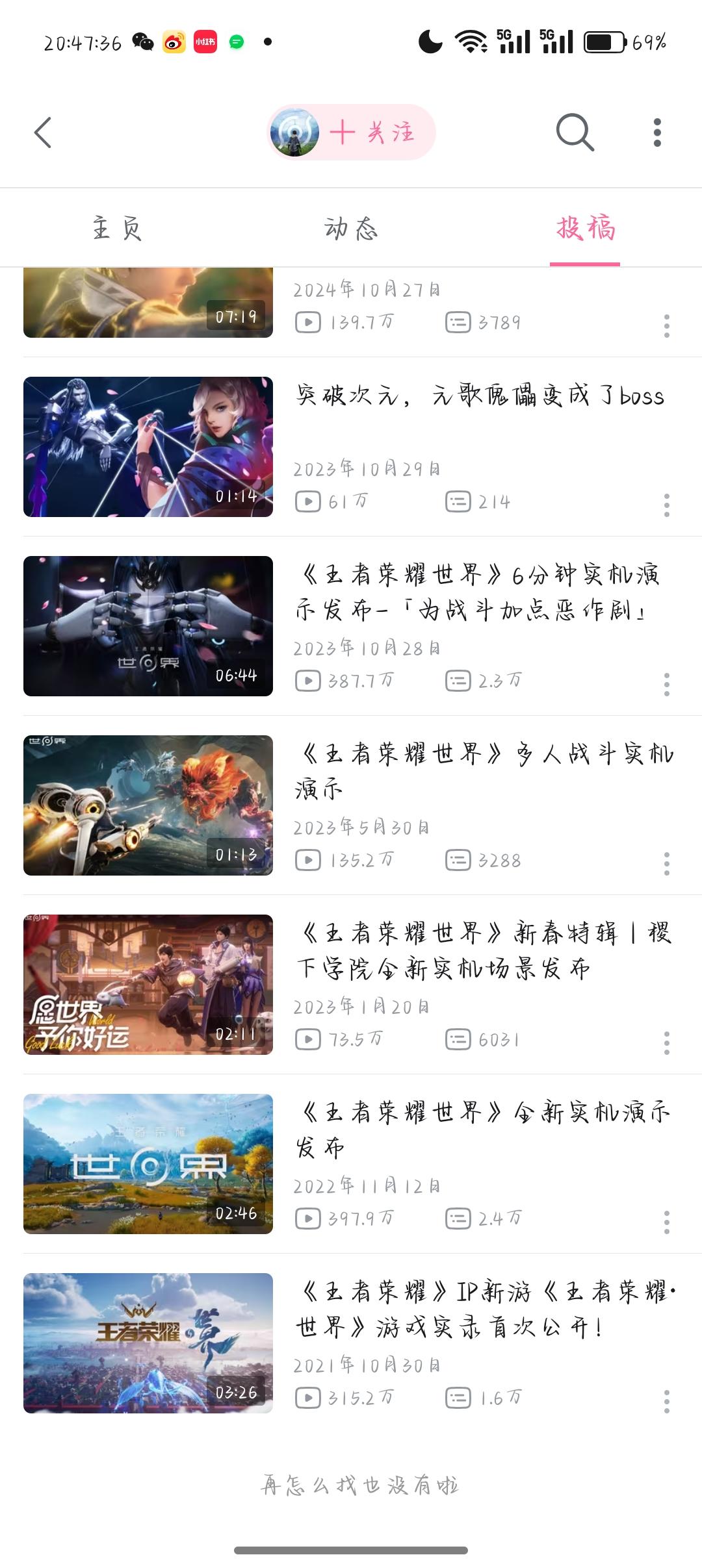
Task: Tap more options on 新春特辑 video
Action: tap(666, 1043)
